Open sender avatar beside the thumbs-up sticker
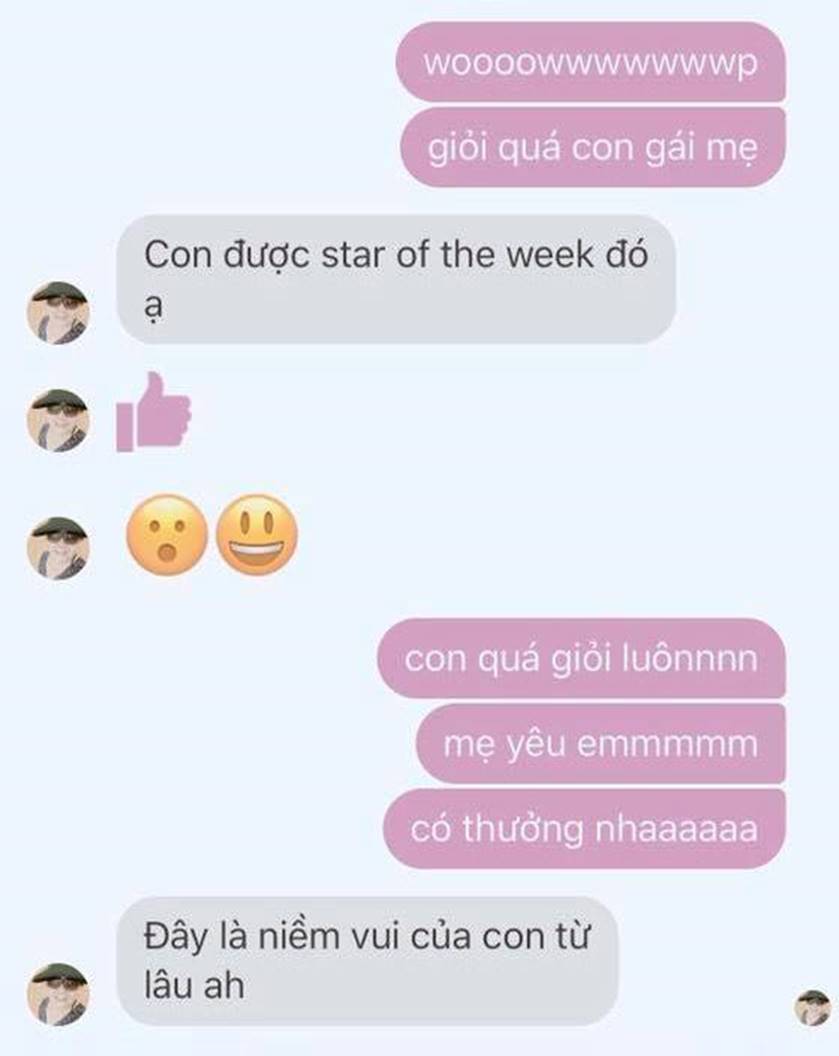 click(x=55, y=410)
